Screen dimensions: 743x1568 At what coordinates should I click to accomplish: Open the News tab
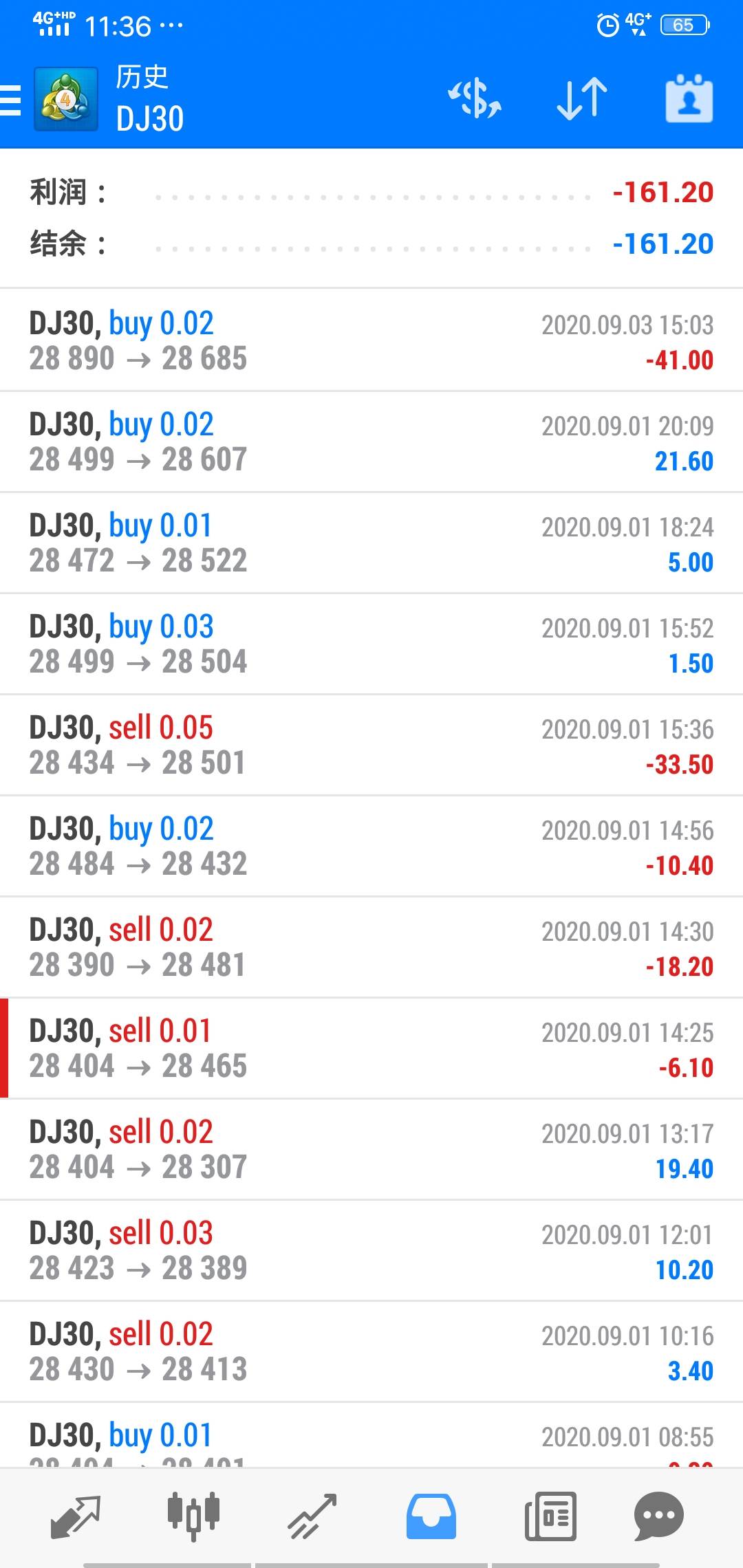pos(550,1516)
